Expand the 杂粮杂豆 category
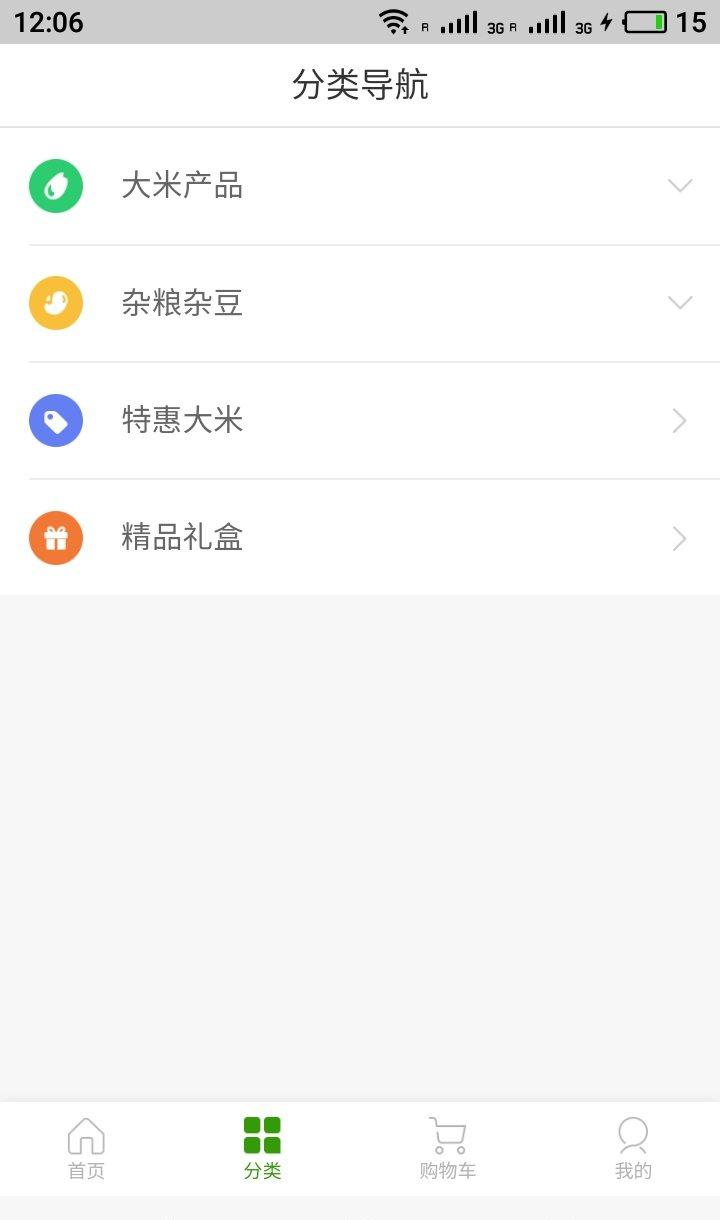Viewport: 720px width, 1220px height. pos(360,303)
